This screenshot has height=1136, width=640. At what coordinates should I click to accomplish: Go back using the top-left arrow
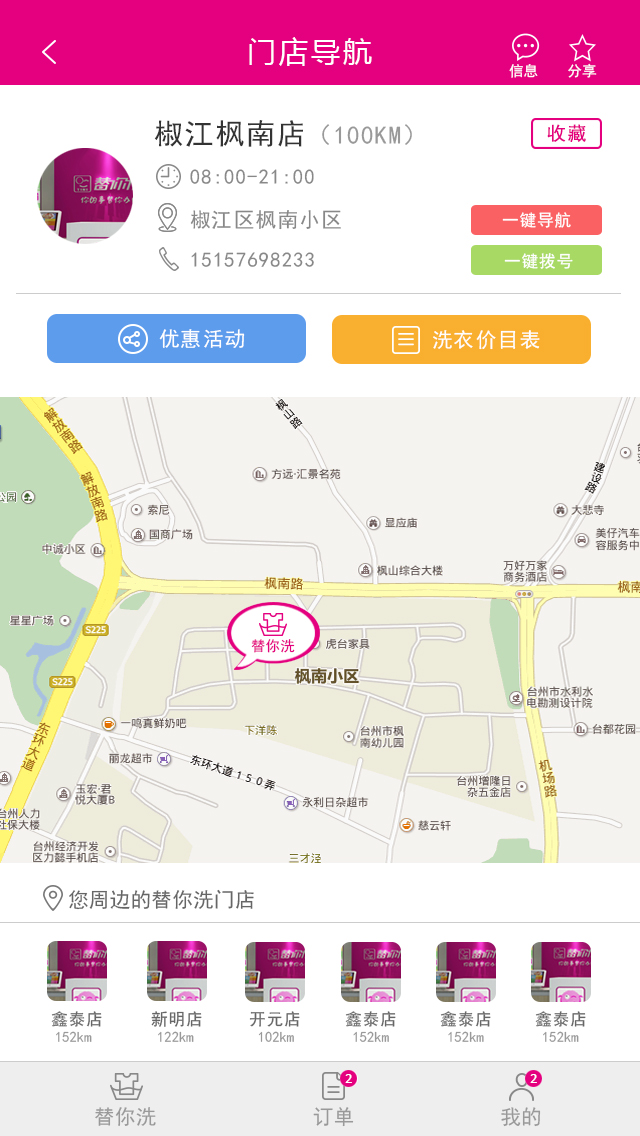(x=49, y=52)
